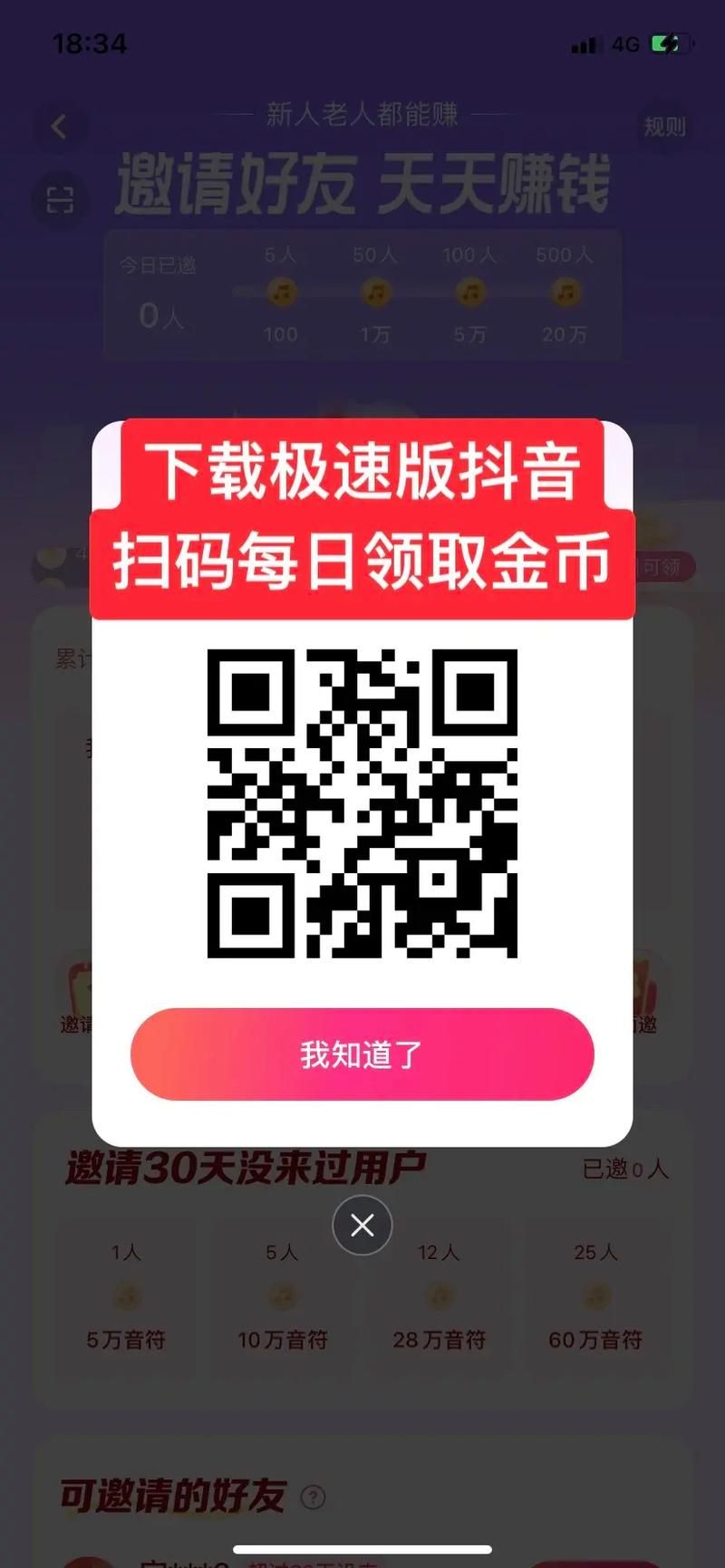Open the 规则 rules page
725x1568 pixels.
coord(664,127)
